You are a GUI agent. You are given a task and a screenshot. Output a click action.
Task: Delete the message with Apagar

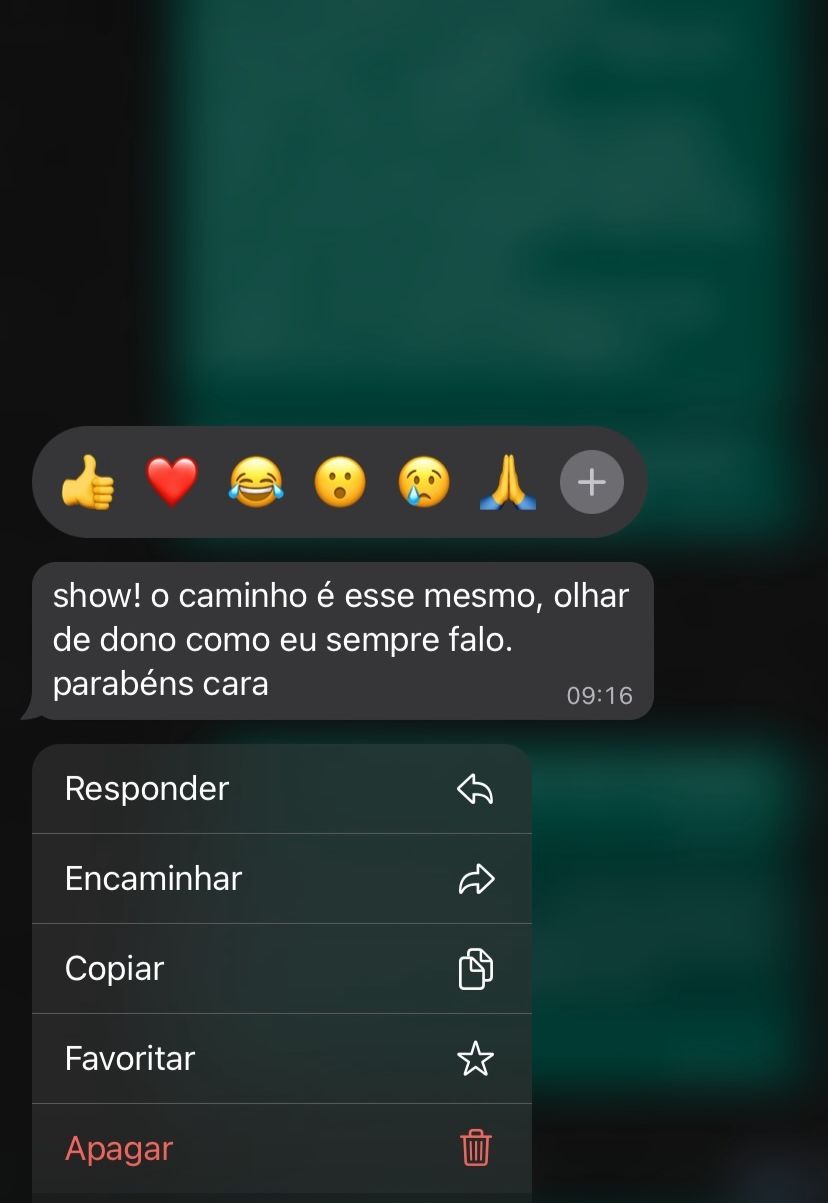pos(281,1148)
